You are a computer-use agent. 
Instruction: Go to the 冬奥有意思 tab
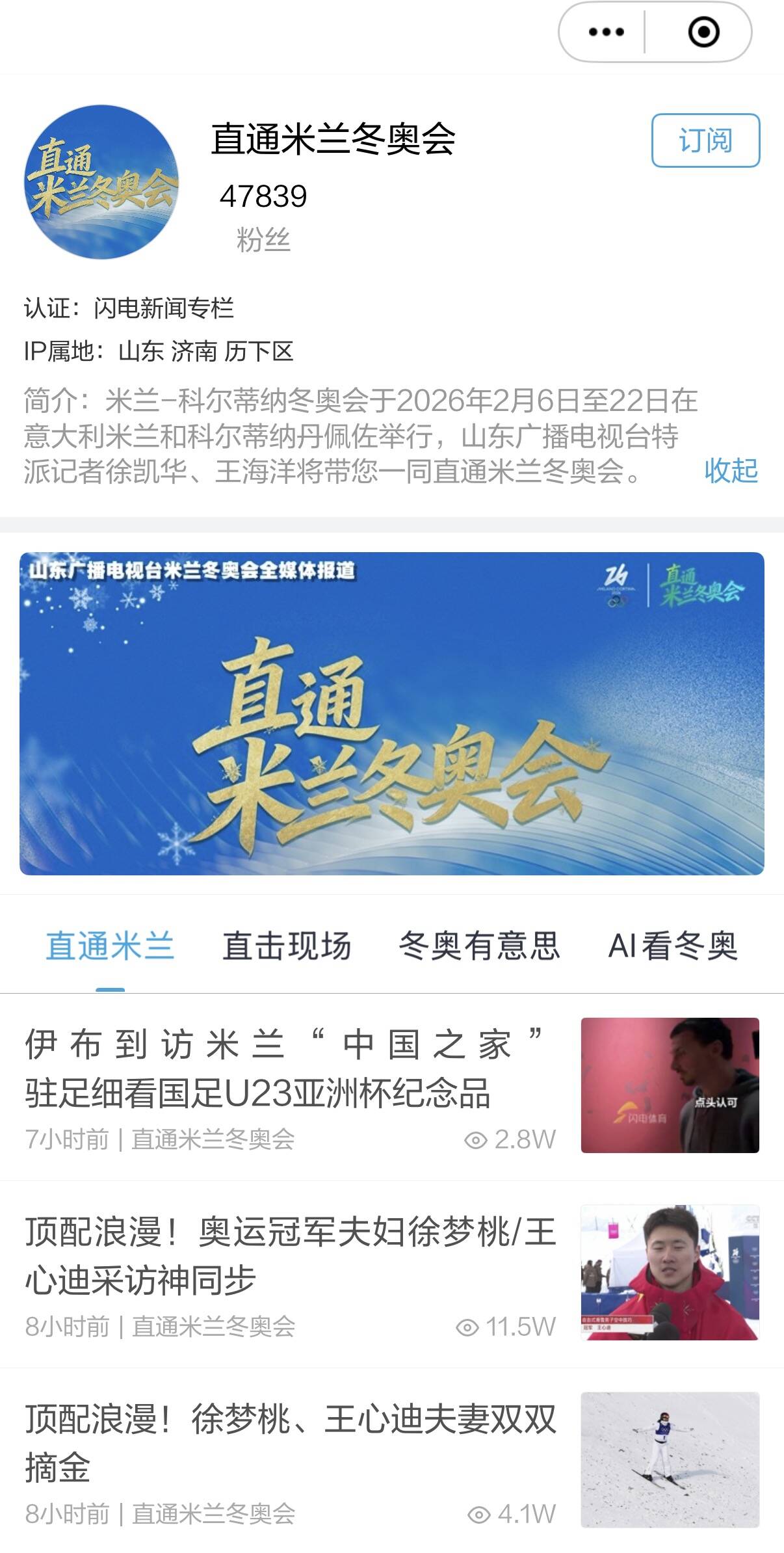click(479, 946)
